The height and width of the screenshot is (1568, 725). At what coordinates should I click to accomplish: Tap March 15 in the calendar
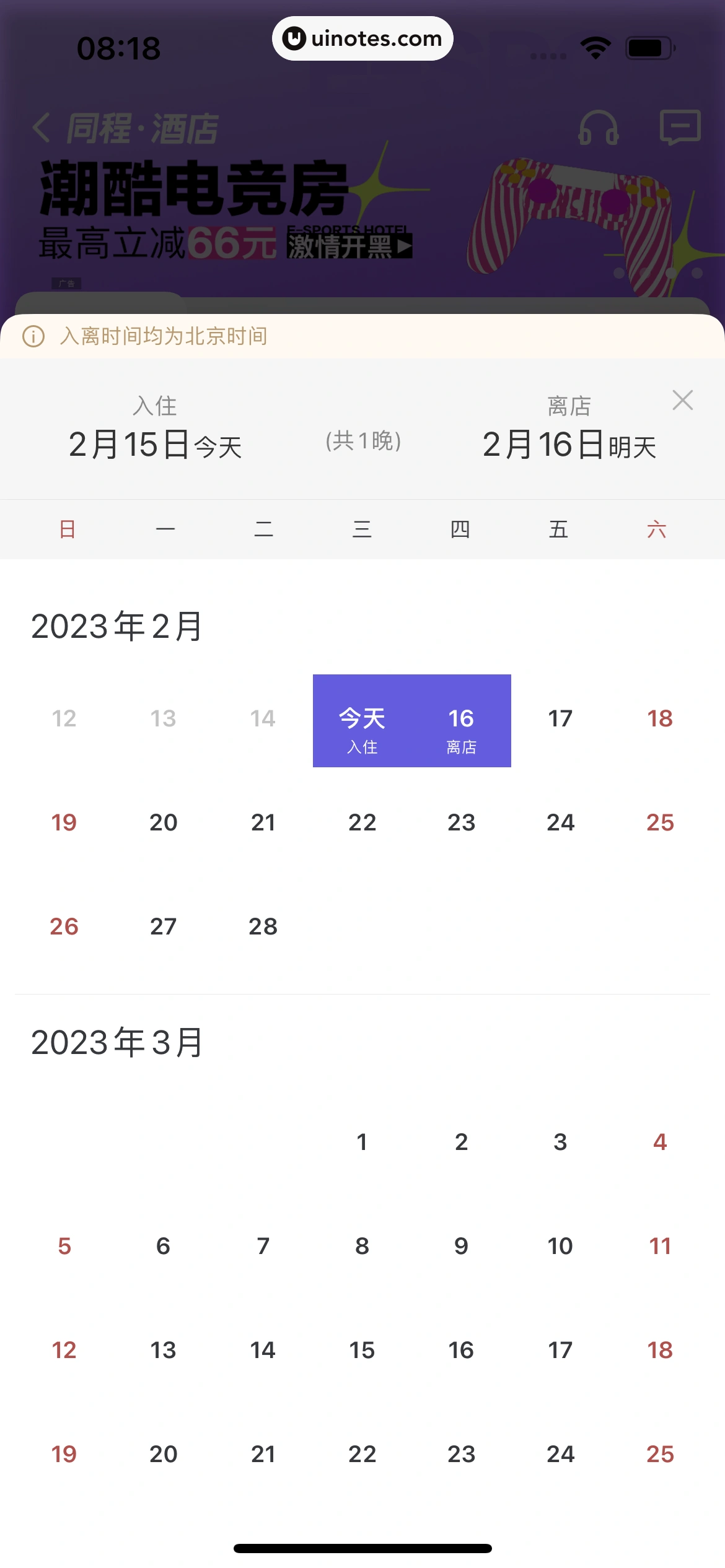[x=362, y=1351]
